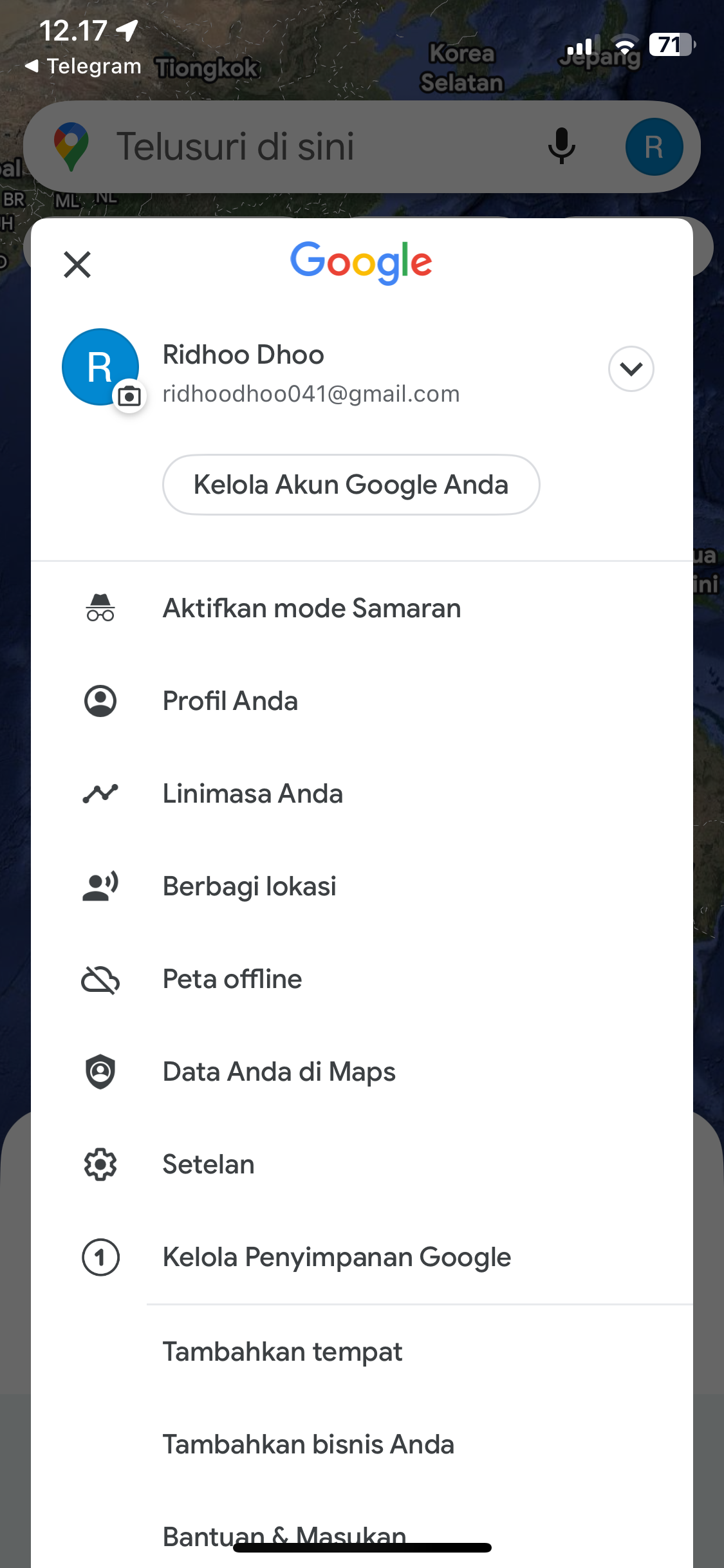This screenshot has width=724, height=1568.
Task: Select Tambahkan bisnis Anda
Action: pos(362,1444)
